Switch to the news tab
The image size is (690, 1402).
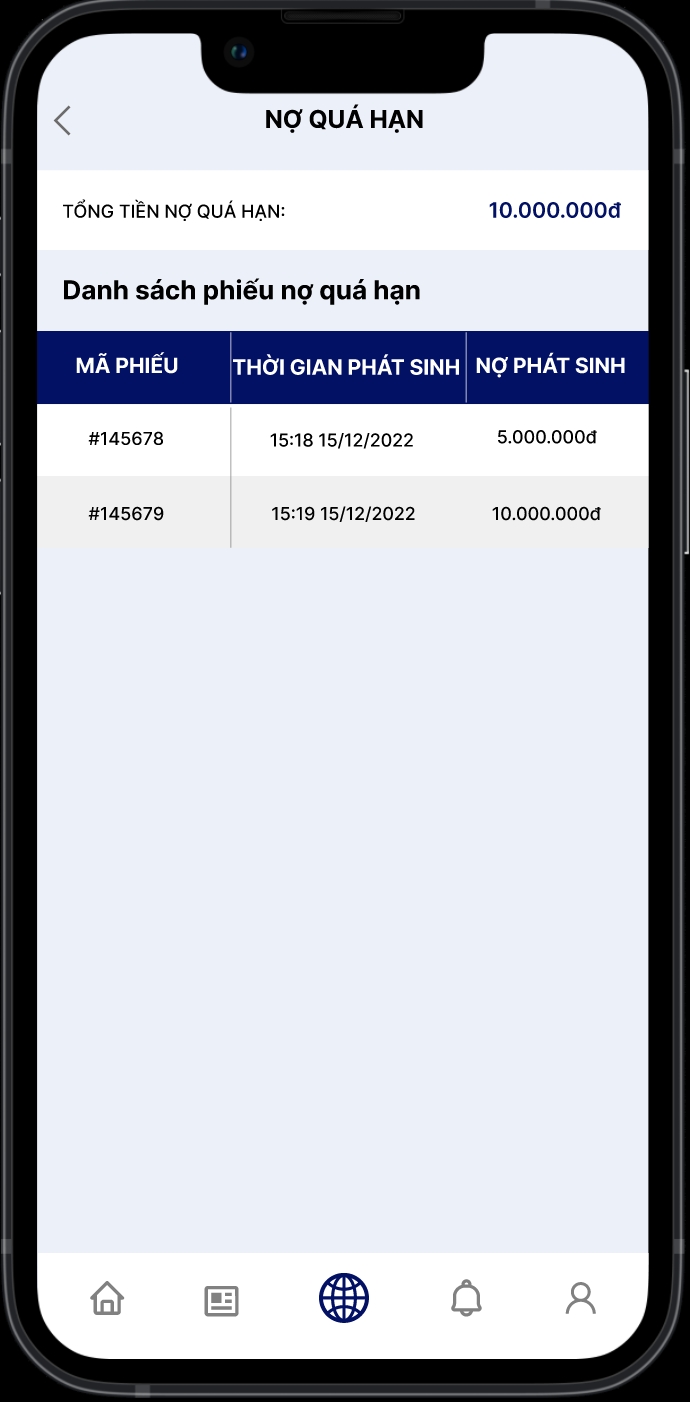click(x=221, y=1300)
